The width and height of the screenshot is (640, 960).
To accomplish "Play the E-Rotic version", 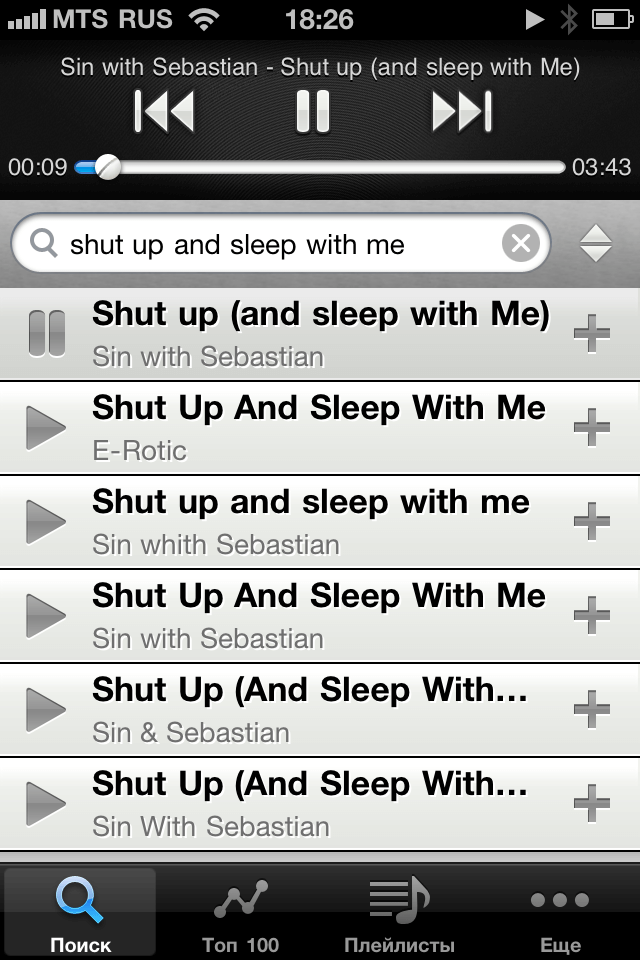I will pyautogui.click(x=45, y=428).
